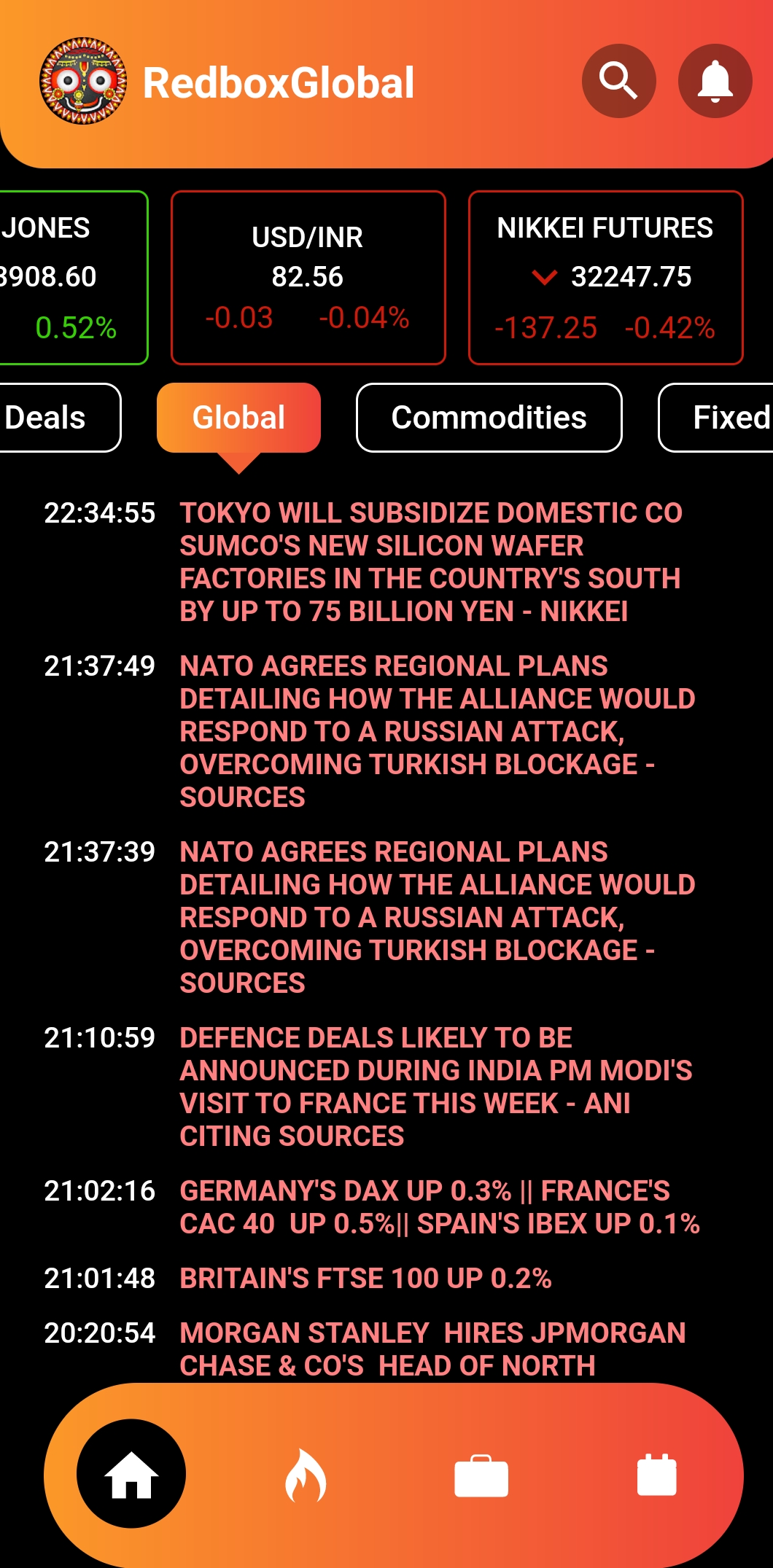
Task: Open the Fixed section
Action: point(733,417)
